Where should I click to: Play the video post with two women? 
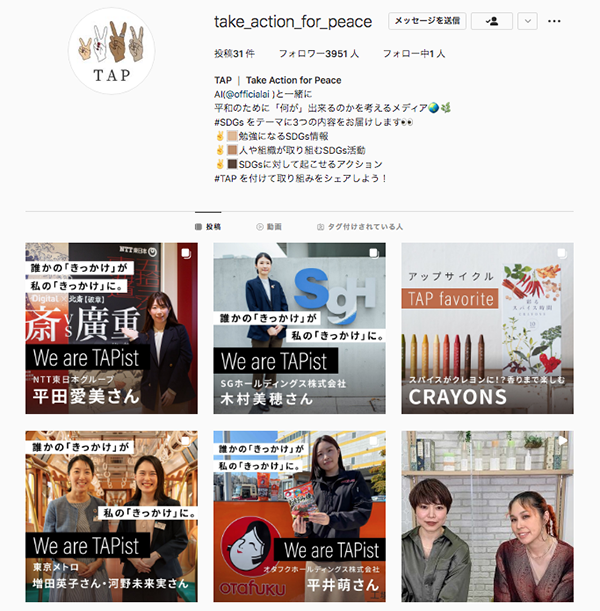pyautogui.click(x=487, y=516)
